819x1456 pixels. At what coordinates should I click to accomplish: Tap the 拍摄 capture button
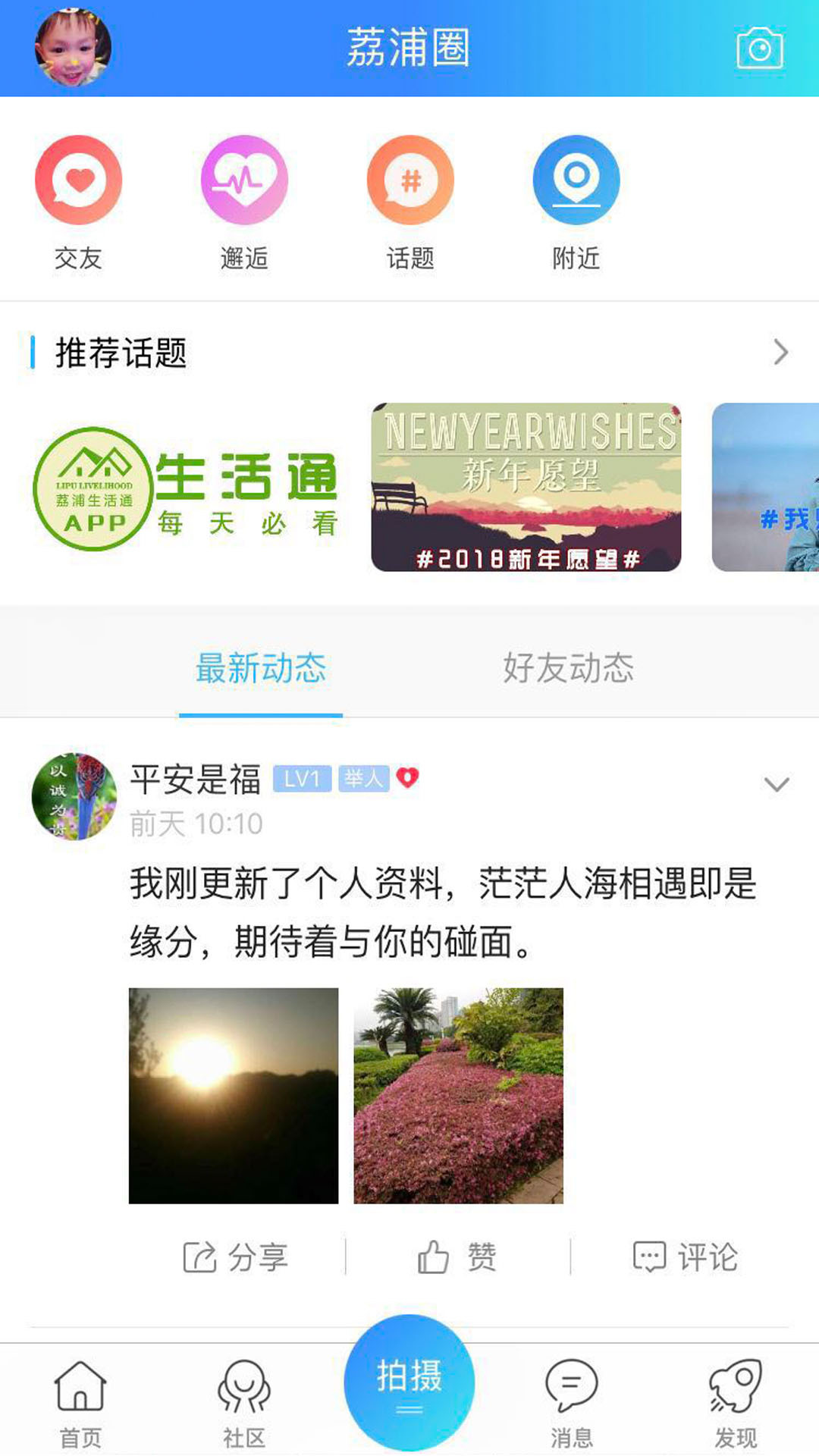click(409, 1382)
